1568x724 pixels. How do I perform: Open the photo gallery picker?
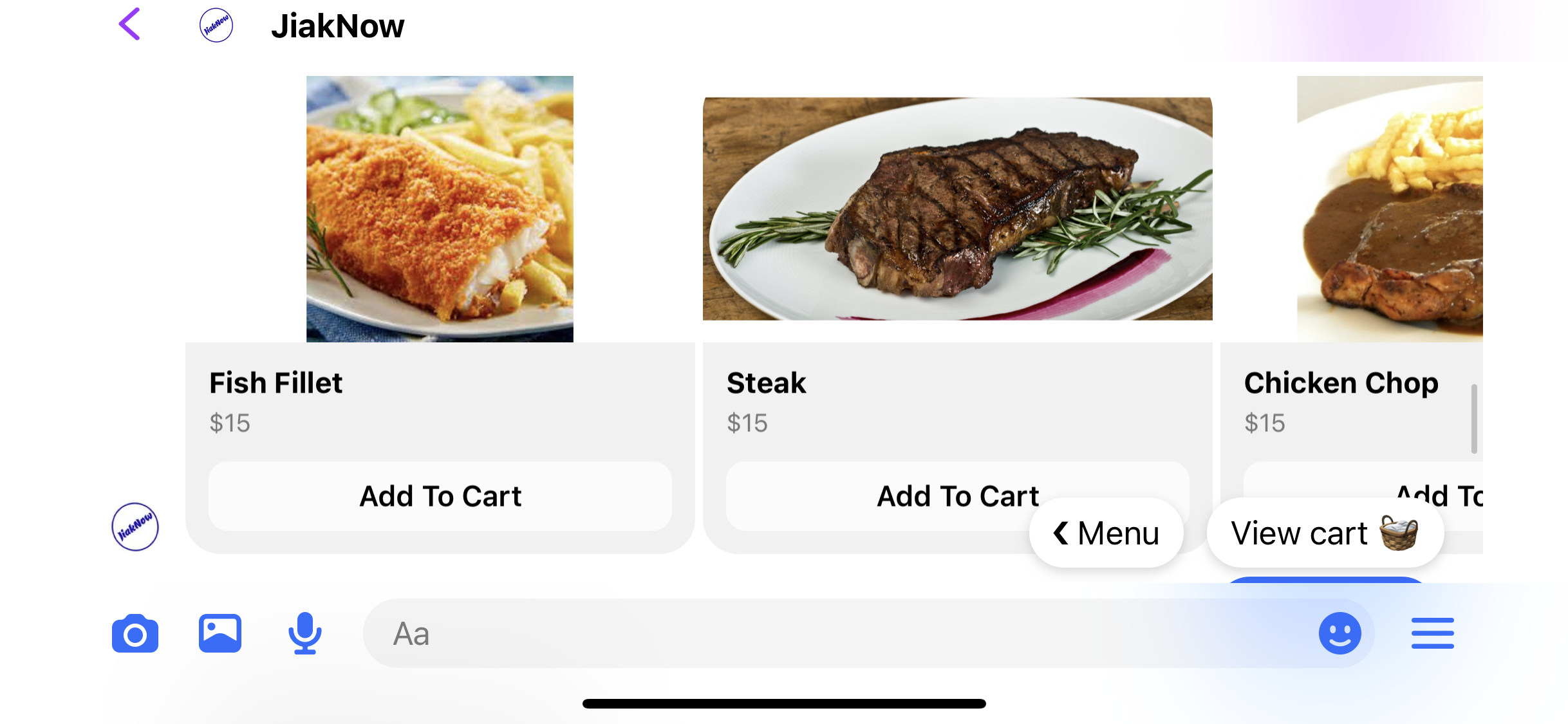220,633
